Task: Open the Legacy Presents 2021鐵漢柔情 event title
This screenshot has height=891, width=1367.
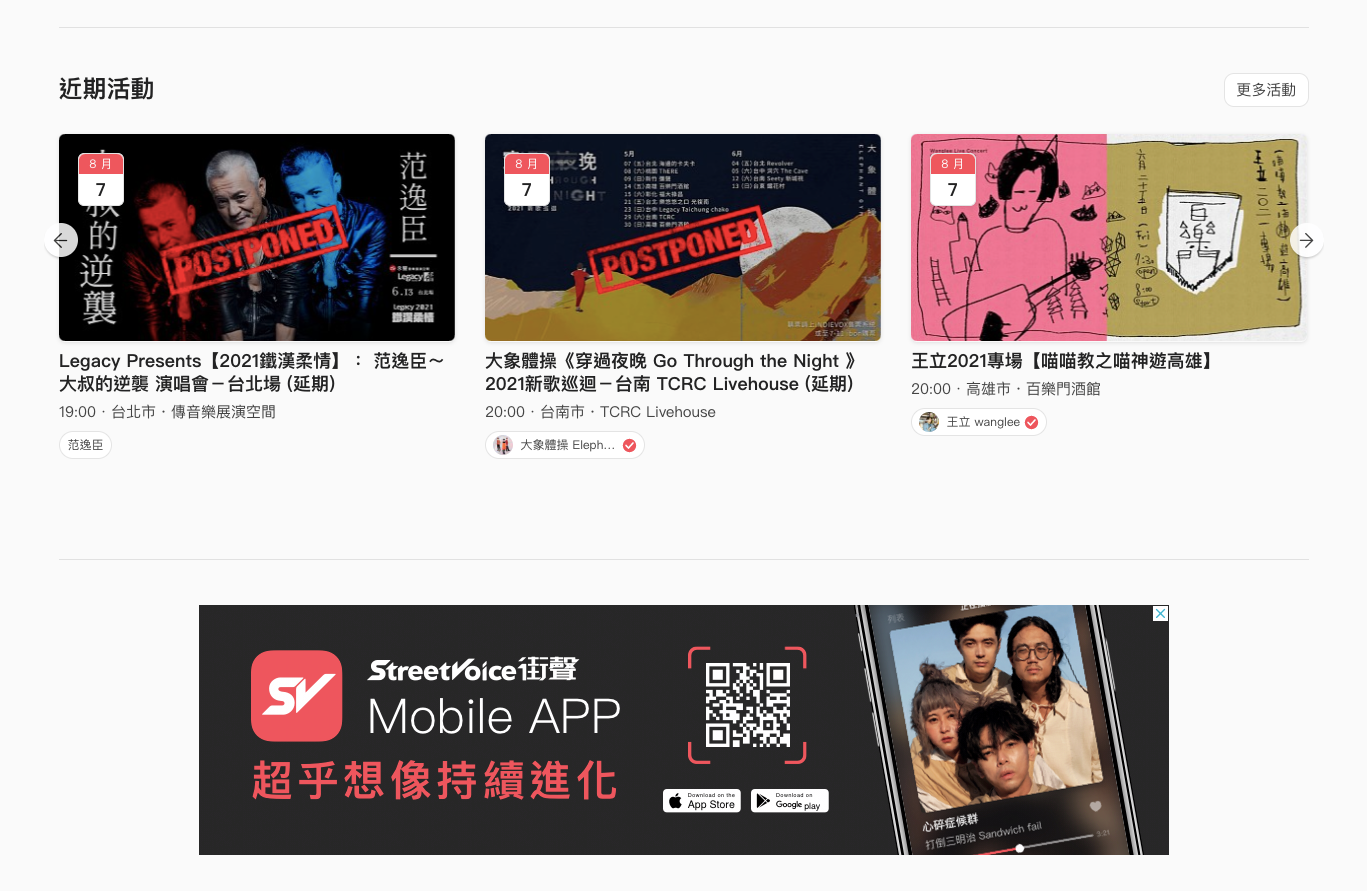Action: point(252,372)
